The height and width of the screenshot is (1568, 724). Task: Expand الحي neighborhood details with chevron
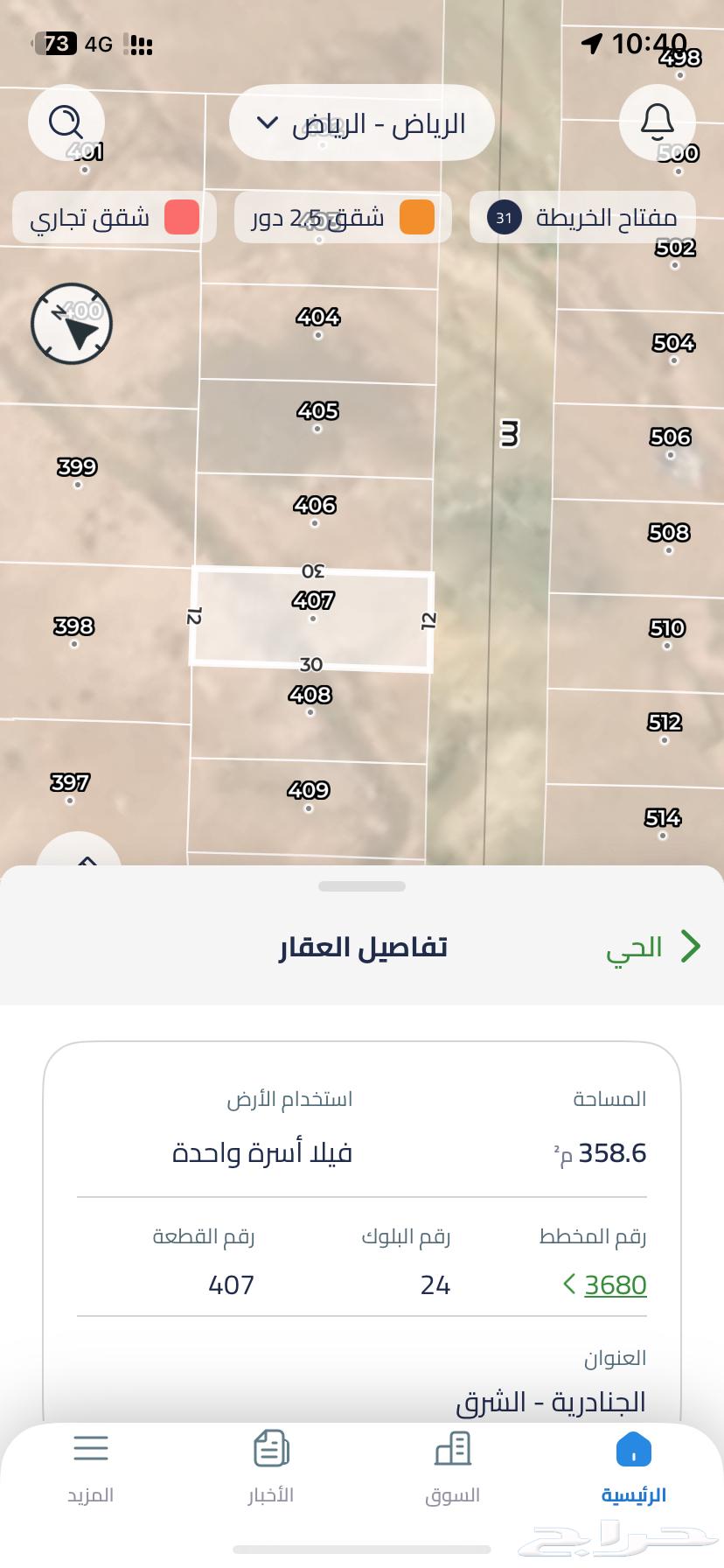(x=692, y=946)
